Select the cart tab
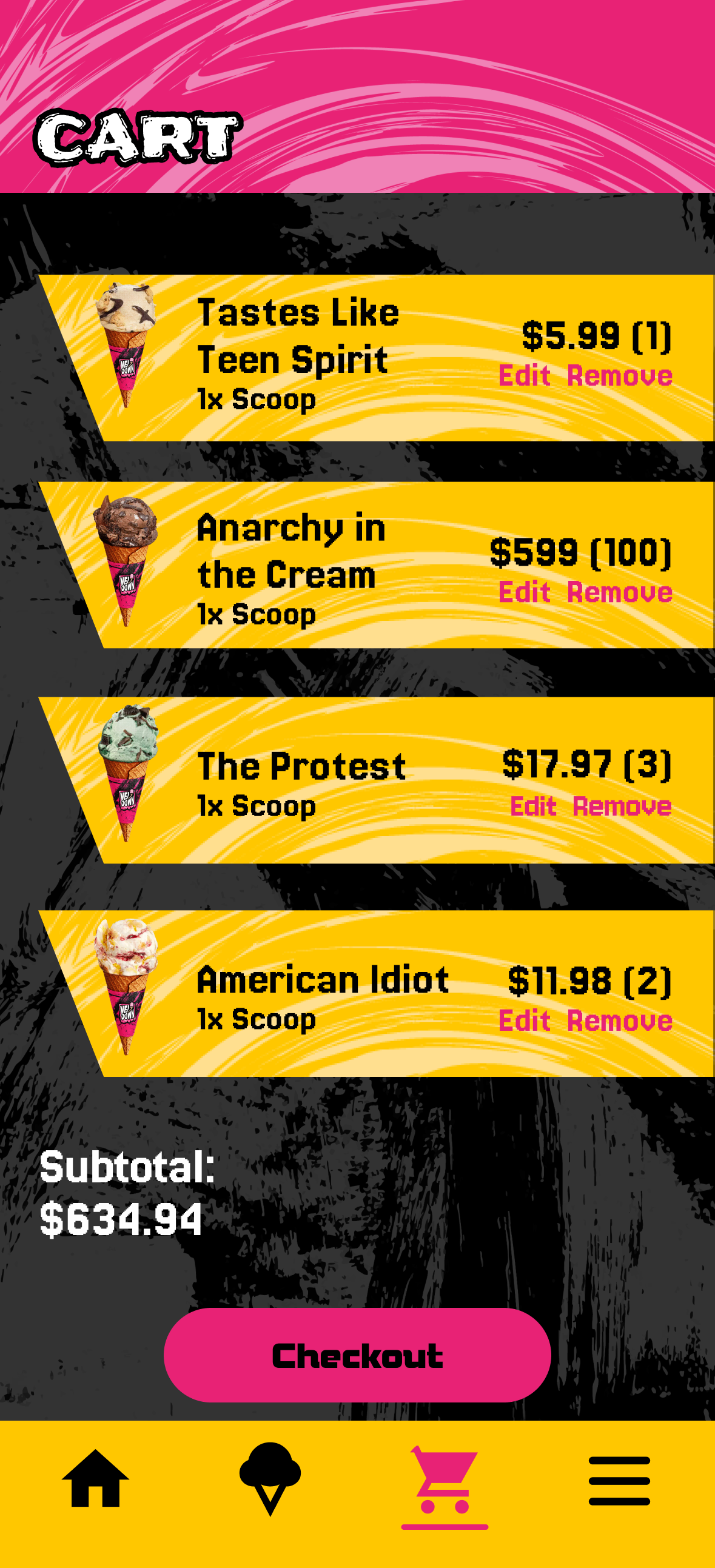Image resolution: width=715 pixels, height=1568 pixels. point(444,1479)
